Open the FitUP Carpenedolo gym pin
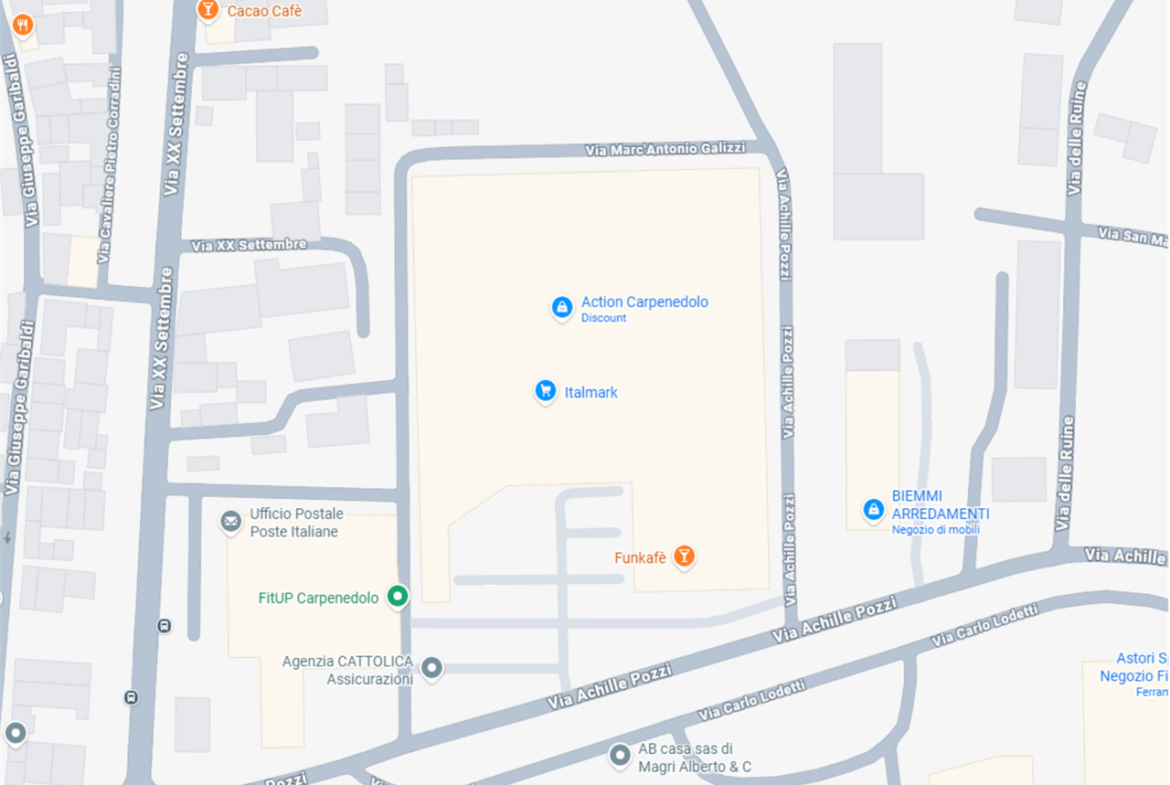1170x785 pixels. [x=397, y=597]
